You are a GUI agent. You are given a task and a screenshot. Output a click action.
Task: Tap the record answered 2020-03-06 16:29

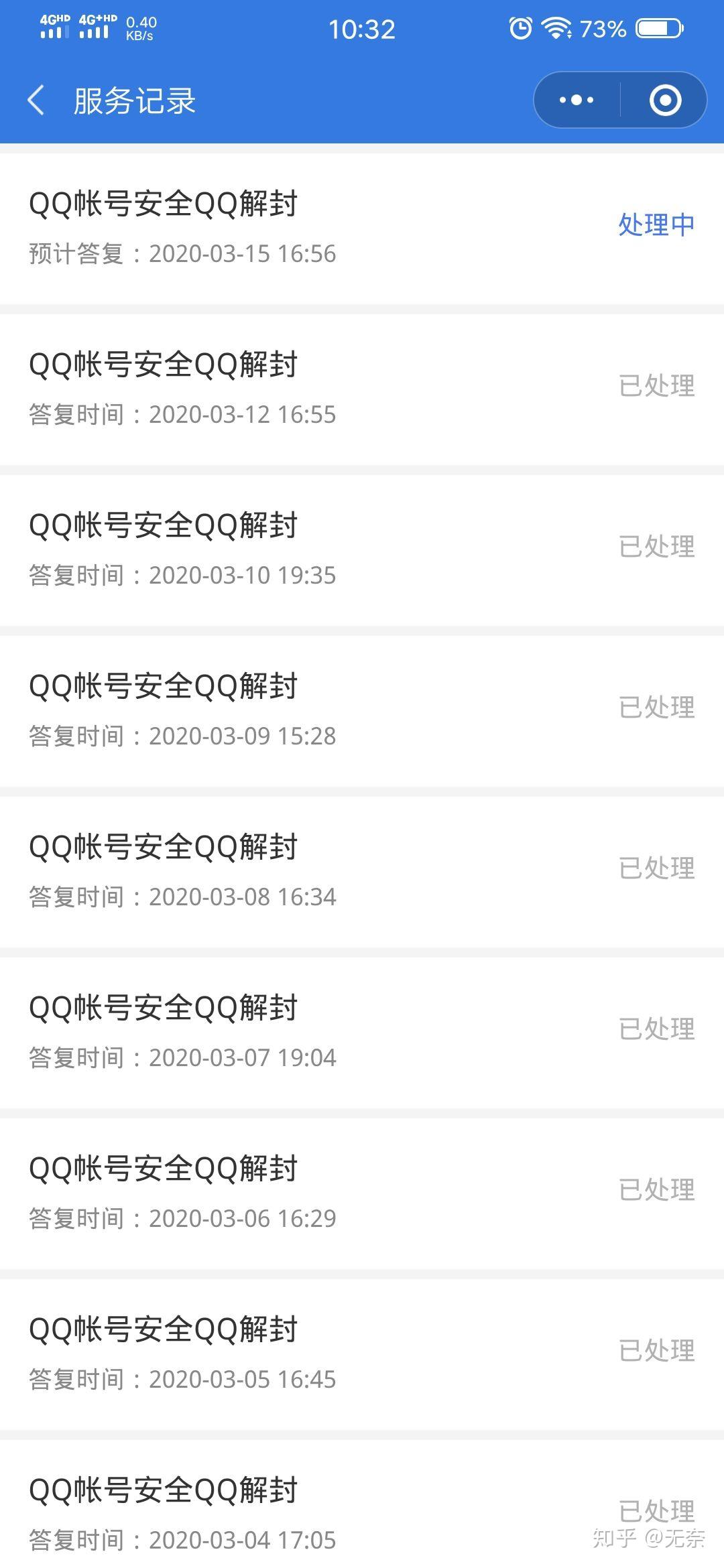pyautogui.click(x=362, y=1193)
